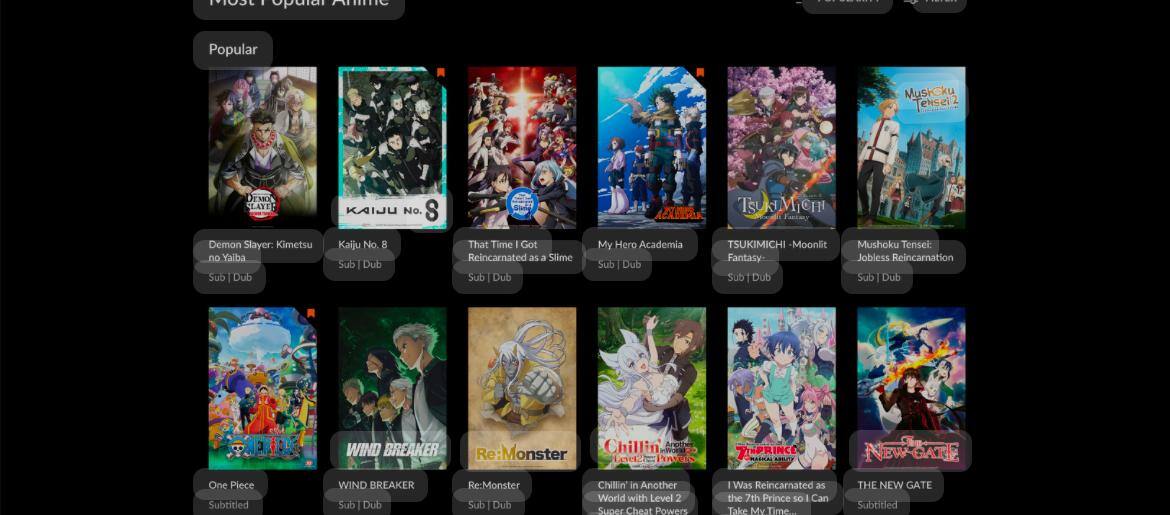The height and width of the screenshot is (515, 1170).
Task: Open Mushoku Tensei: Jobless Reincarnation
Action: coord(911,147)
